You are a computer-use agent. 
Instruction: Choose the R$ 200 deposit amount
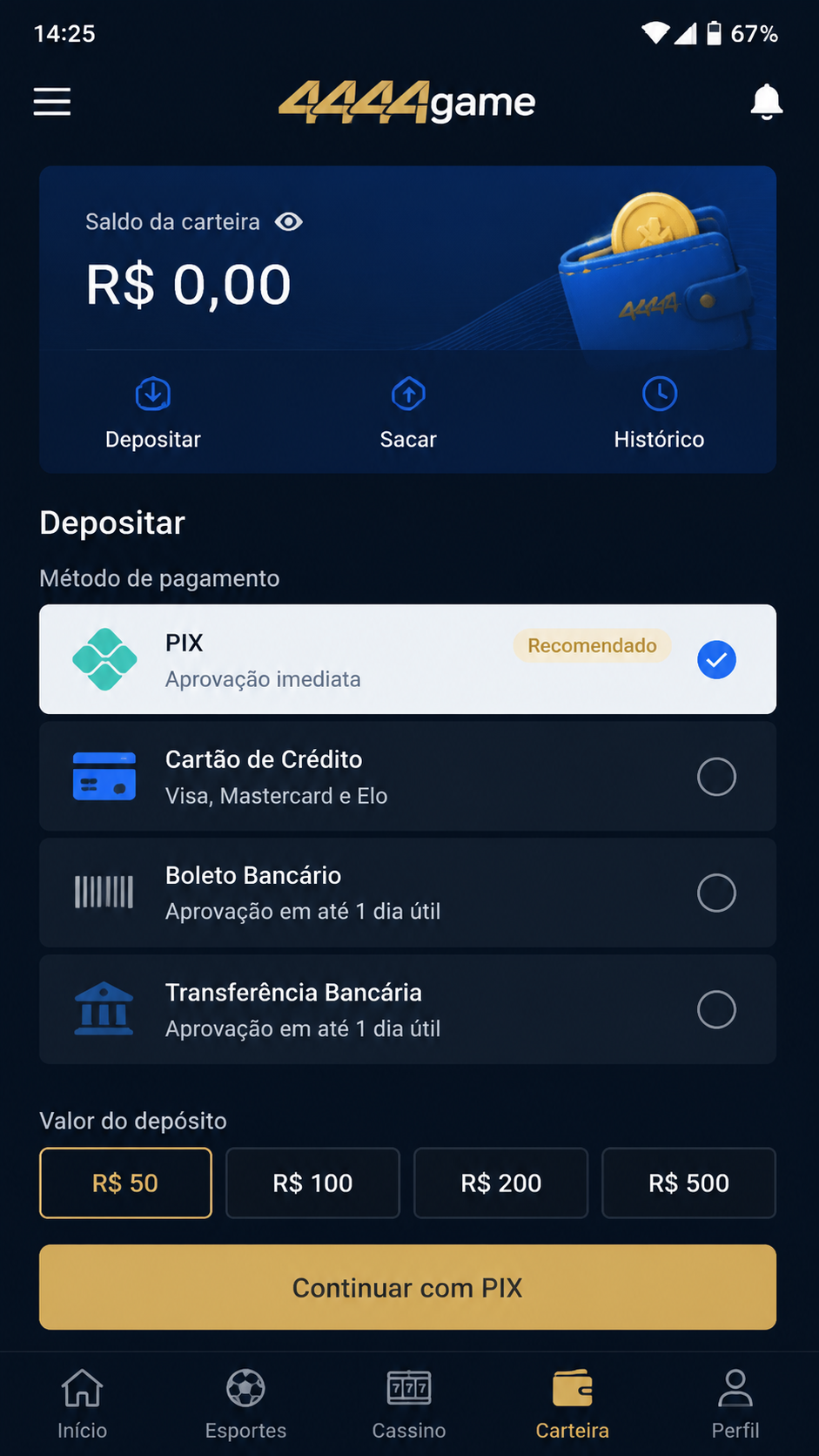pos(501,1183)
